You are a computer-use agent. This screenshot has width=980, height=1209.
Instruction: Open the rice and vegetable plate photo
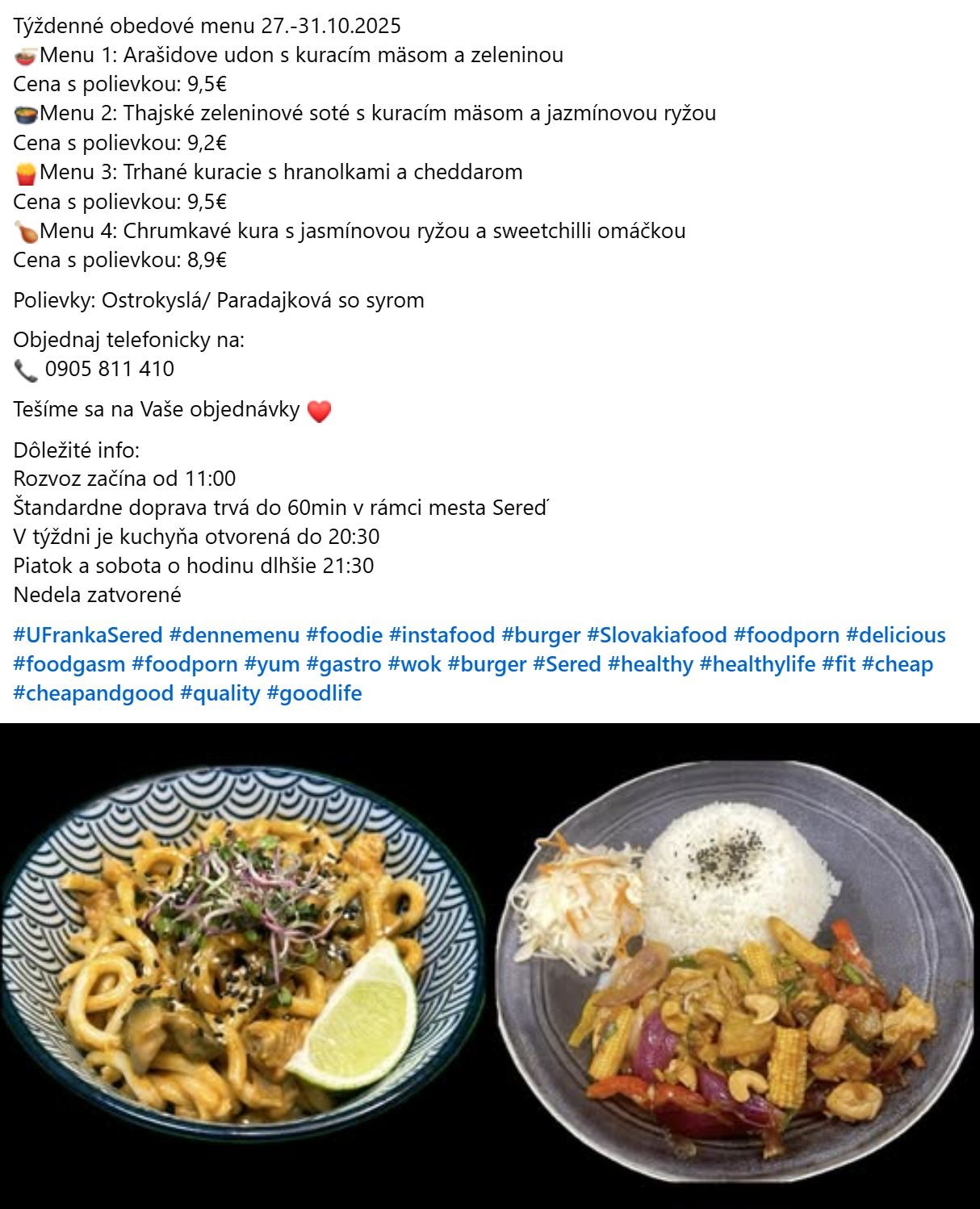click(735, 964)
